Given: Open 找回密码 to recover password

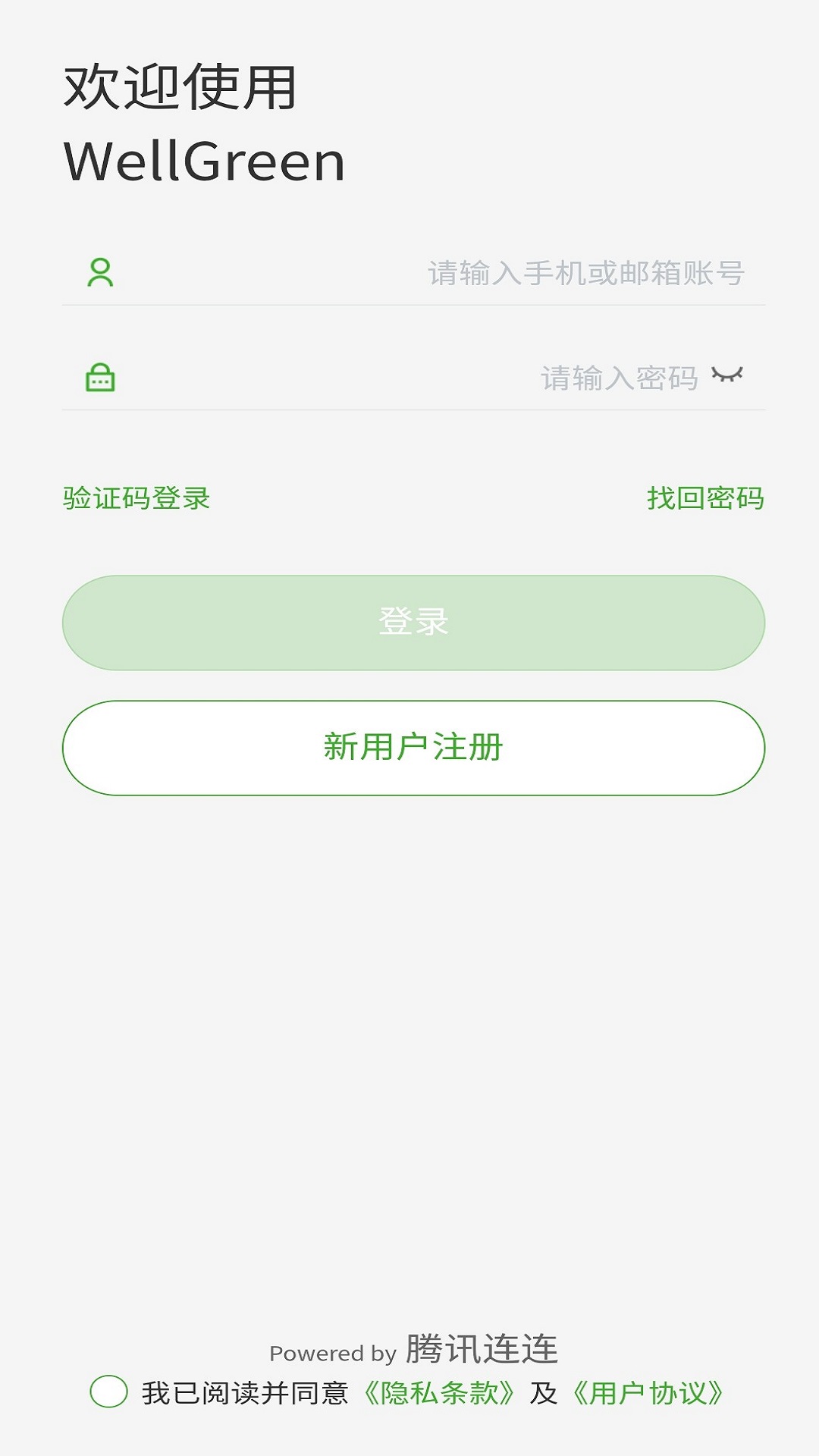Looking at the screenshot, I should pos(708,500).
